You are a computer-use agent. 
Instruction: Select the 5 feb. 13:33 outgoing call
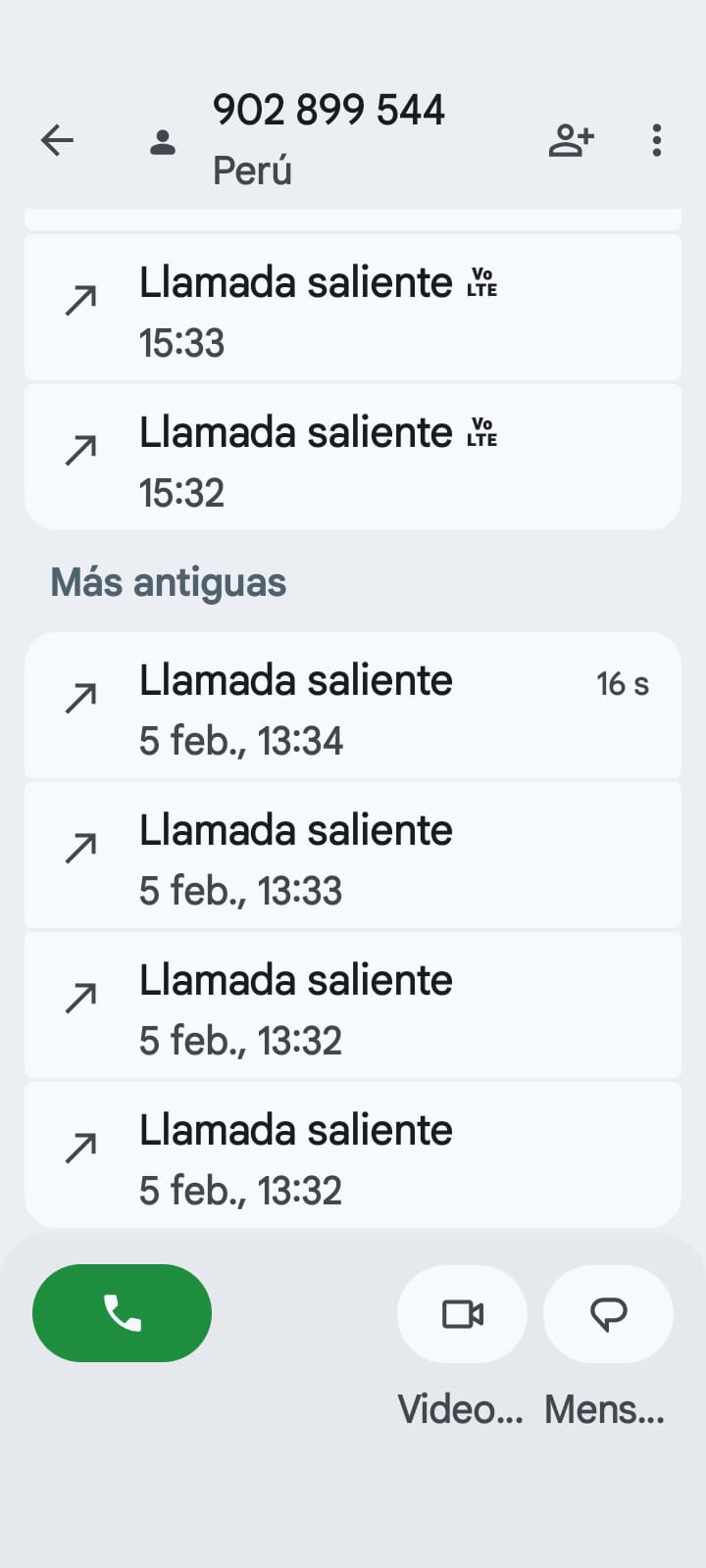tap(353, 857)
